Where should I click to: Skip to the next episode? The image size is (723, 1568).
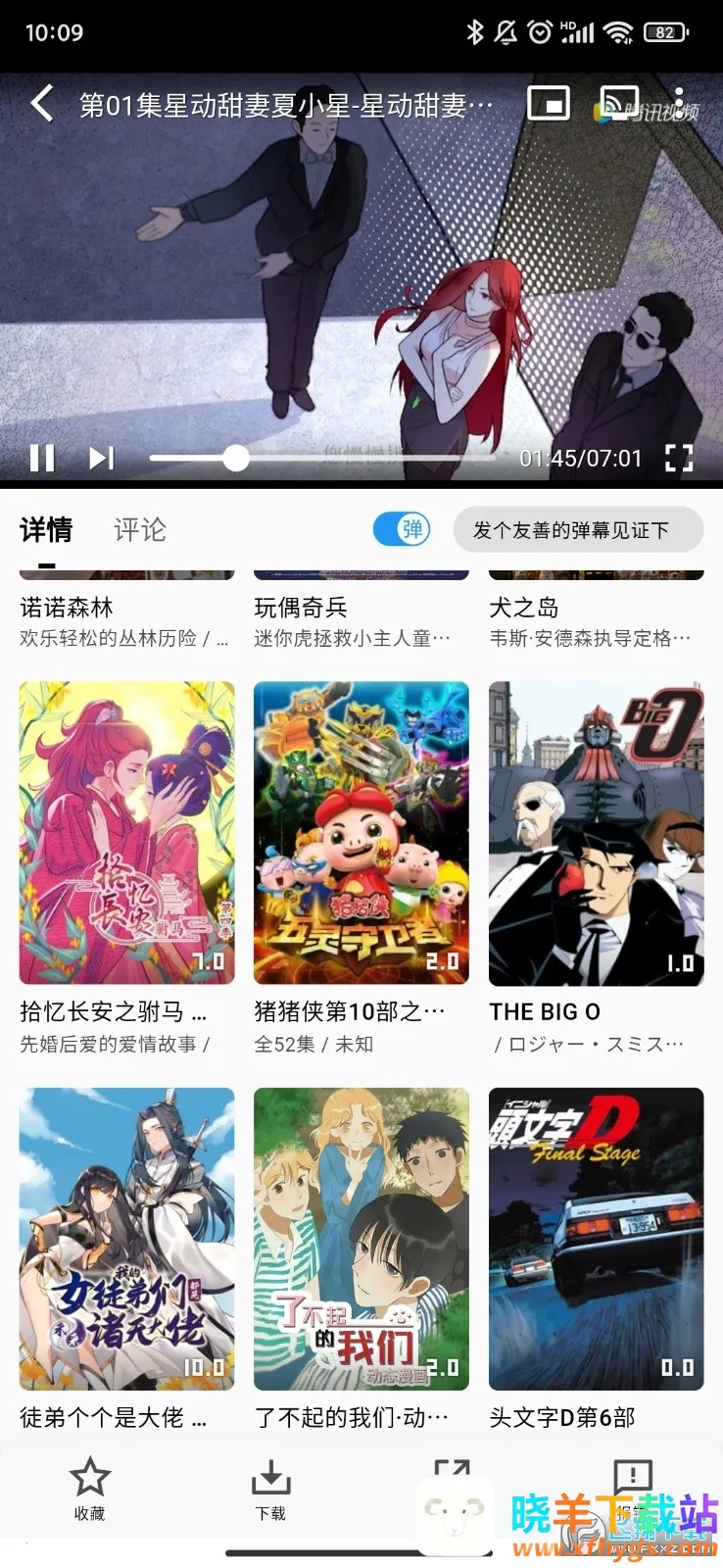click(x=101, y=457)
